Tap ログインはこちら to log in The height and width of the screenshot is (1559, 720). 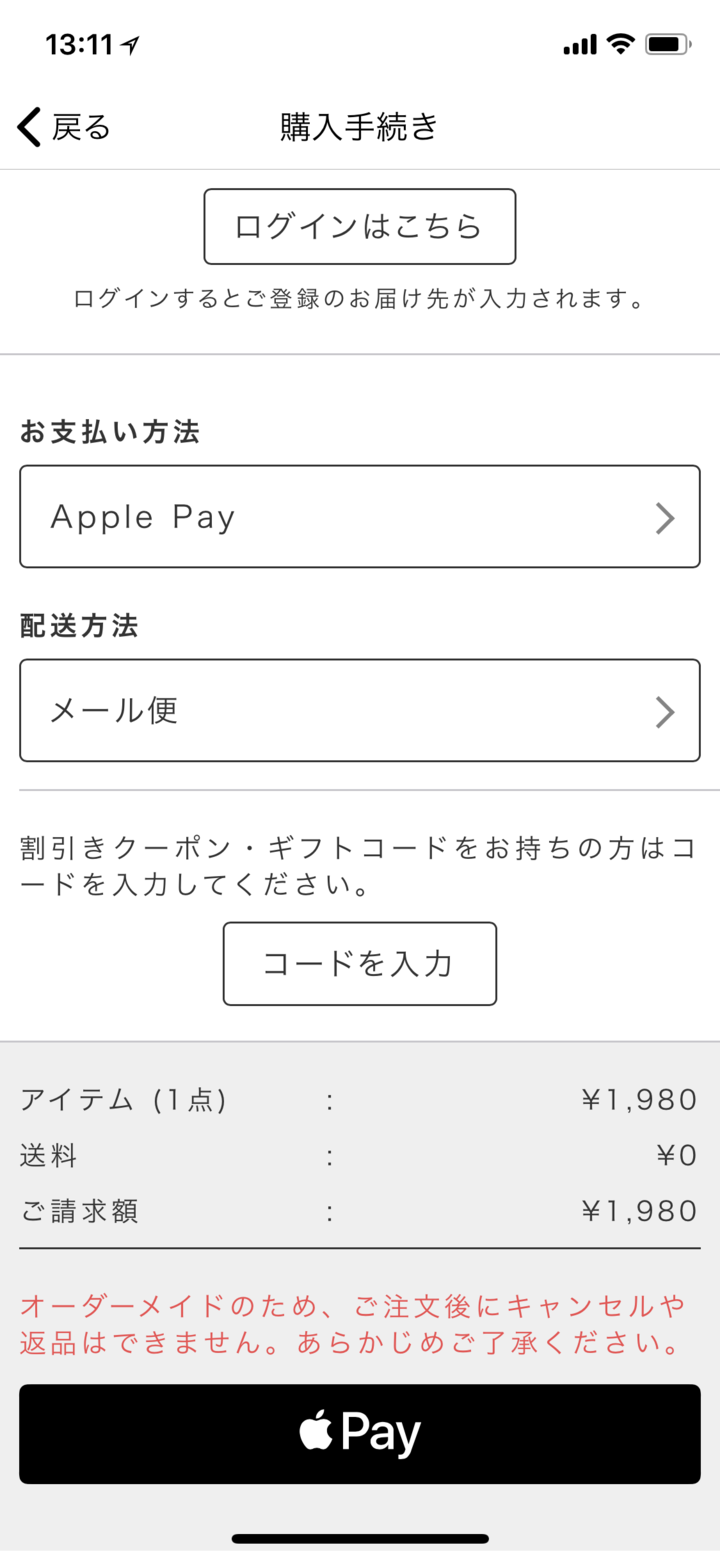pyautogui.click(x=360, y=226)
